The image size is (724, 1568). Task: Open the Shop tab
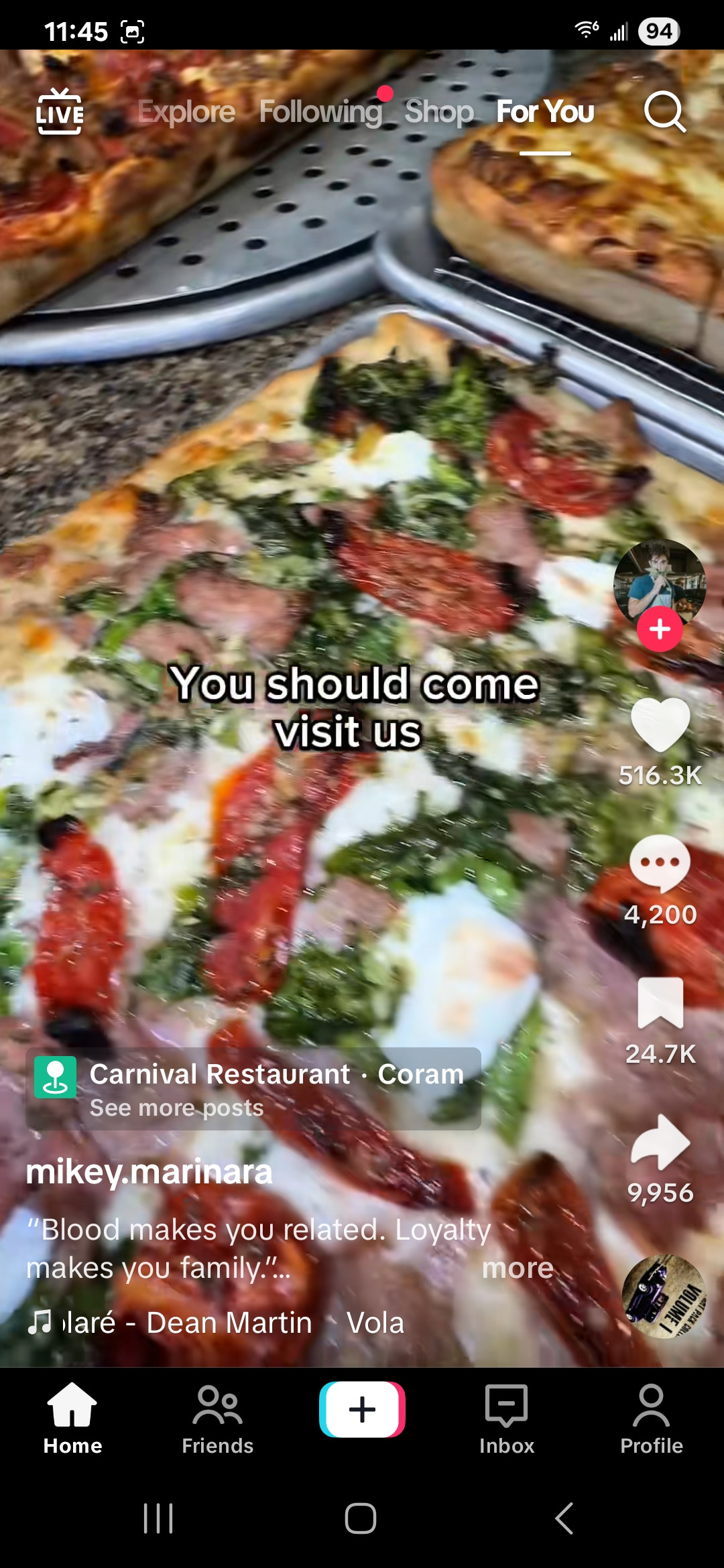coord(439,112)
